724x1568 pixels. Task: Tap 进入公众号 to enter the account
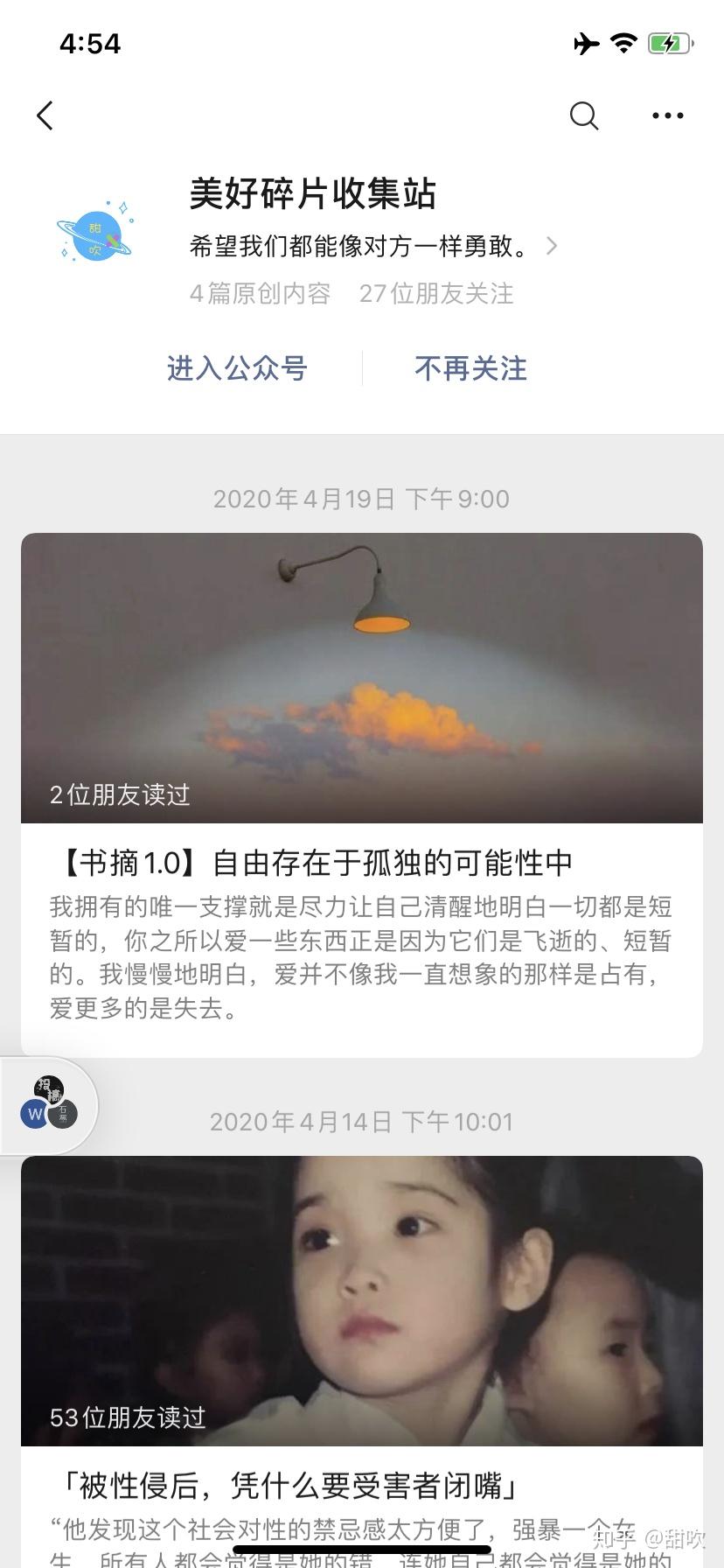(237, 368)
